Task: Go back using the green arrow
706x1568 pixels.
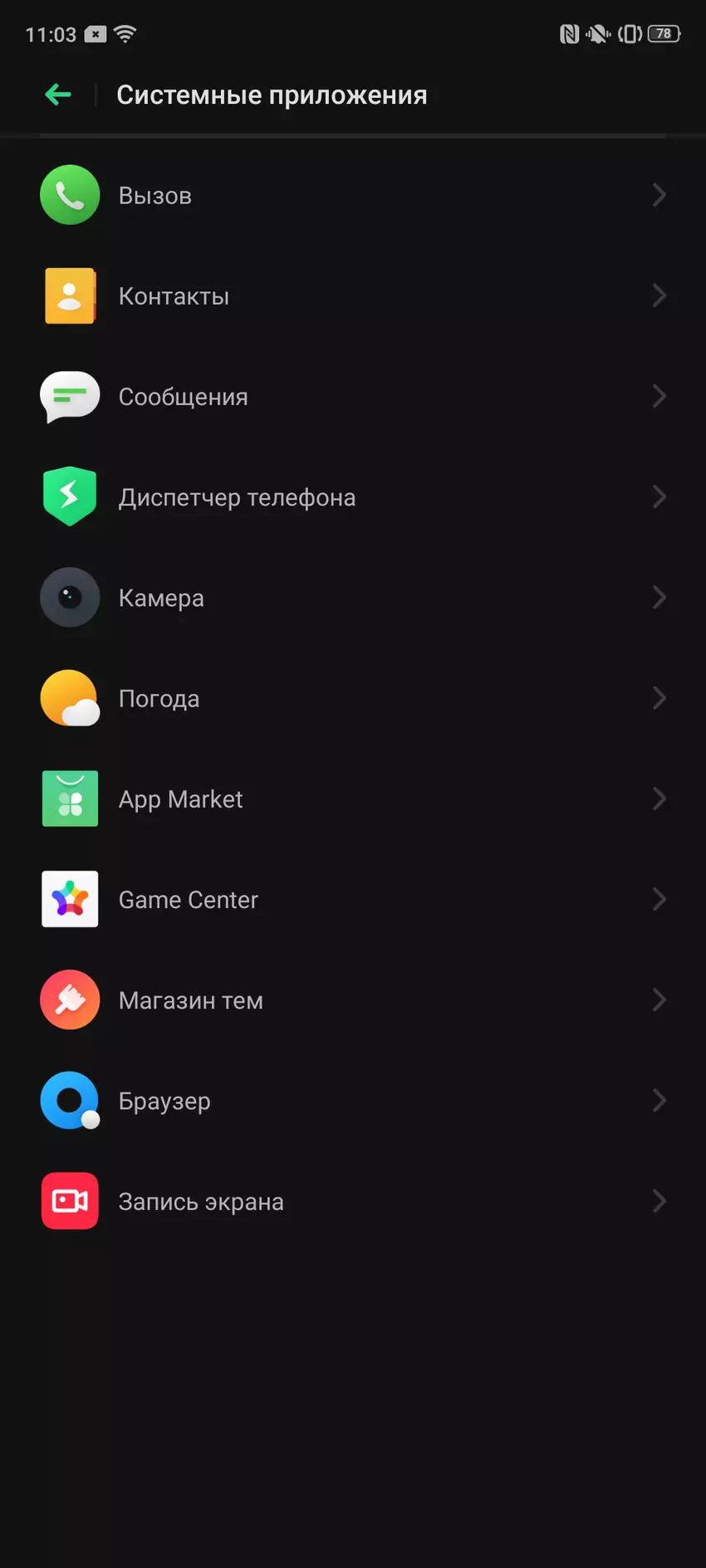Action: 58,95
